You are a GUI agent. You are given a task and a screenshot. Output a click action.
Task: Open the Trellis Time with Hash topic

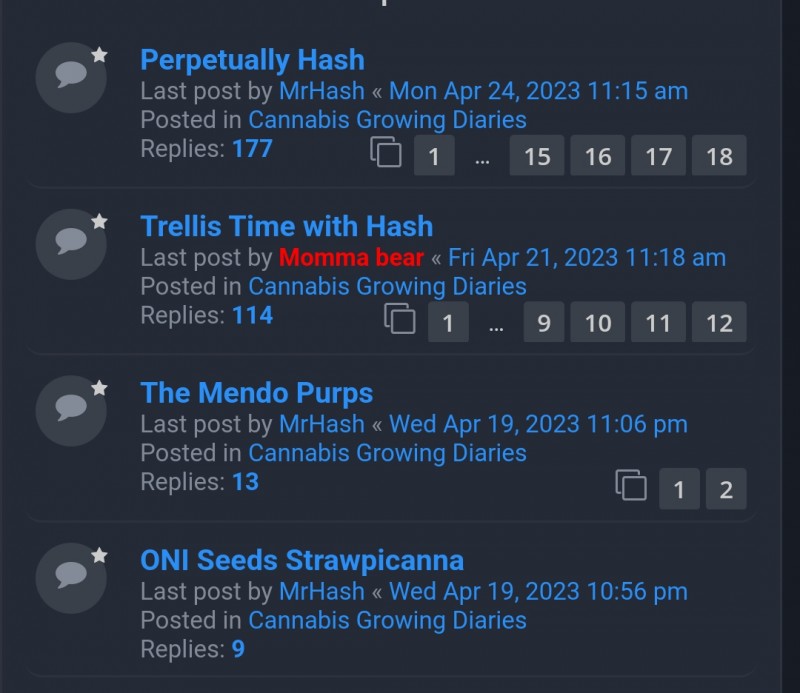[286, 226]
